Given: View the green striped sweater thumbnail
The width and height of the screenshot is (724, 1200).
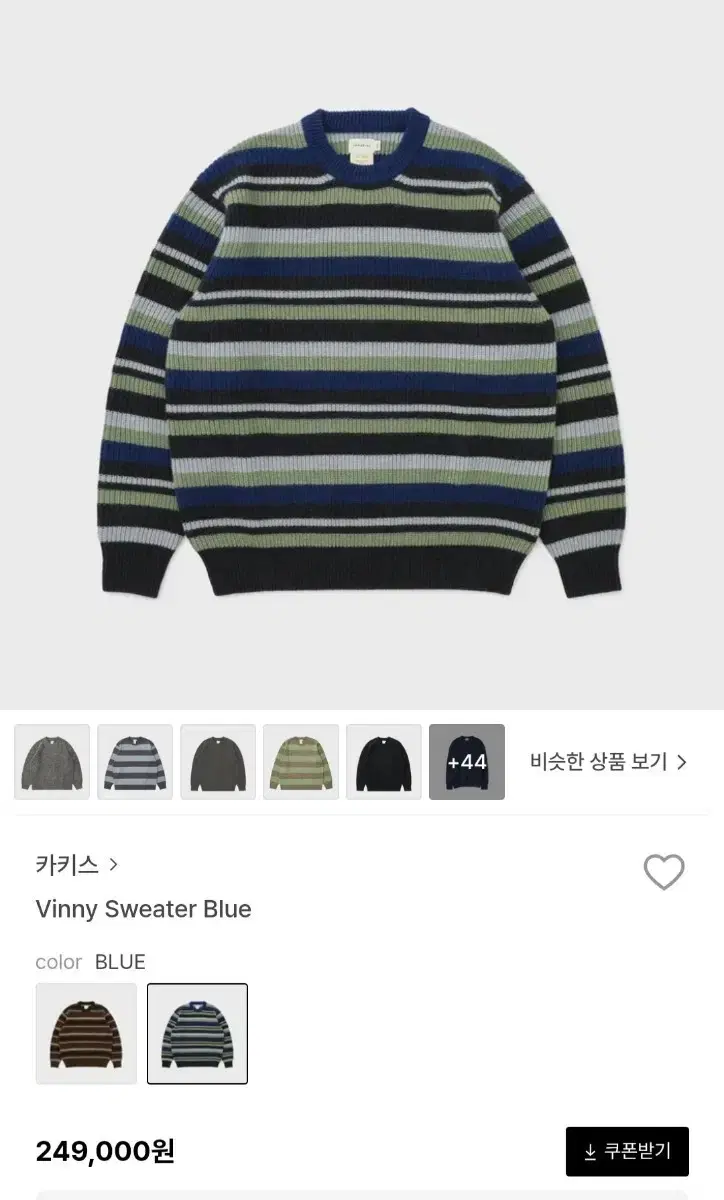Looking at the screenshot, I should [301, 761].
